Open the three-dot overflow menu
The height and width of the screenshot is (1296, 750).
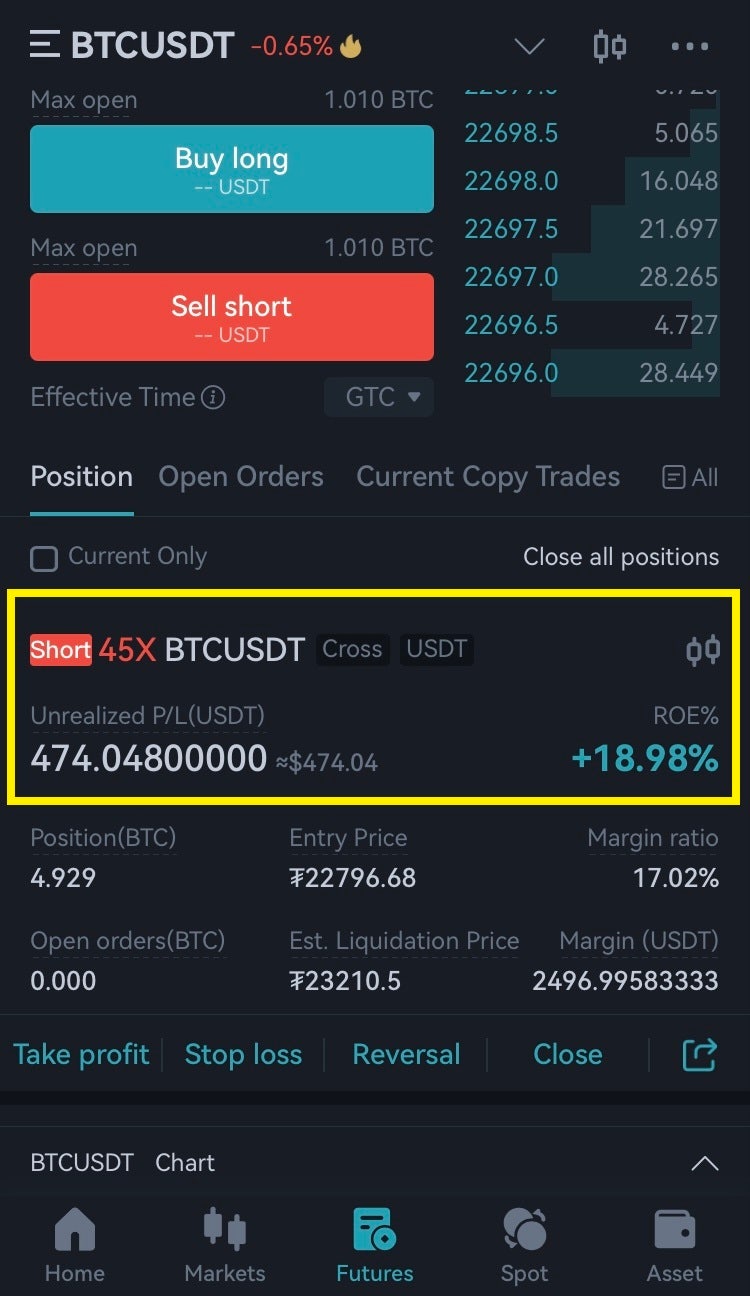point(689,46)
